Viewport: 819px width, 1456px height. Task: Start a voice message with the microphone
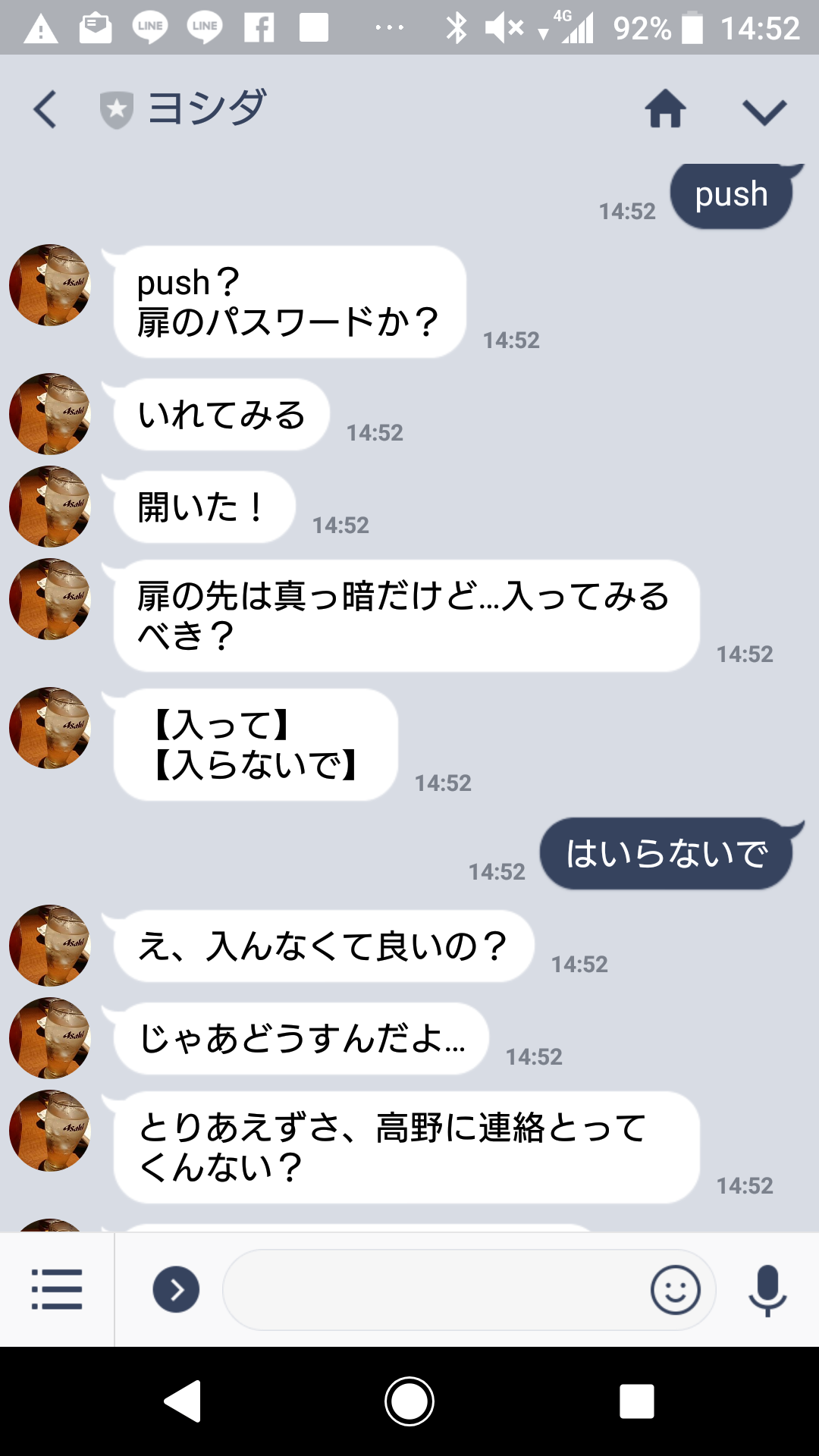(x=767, y=1289)
